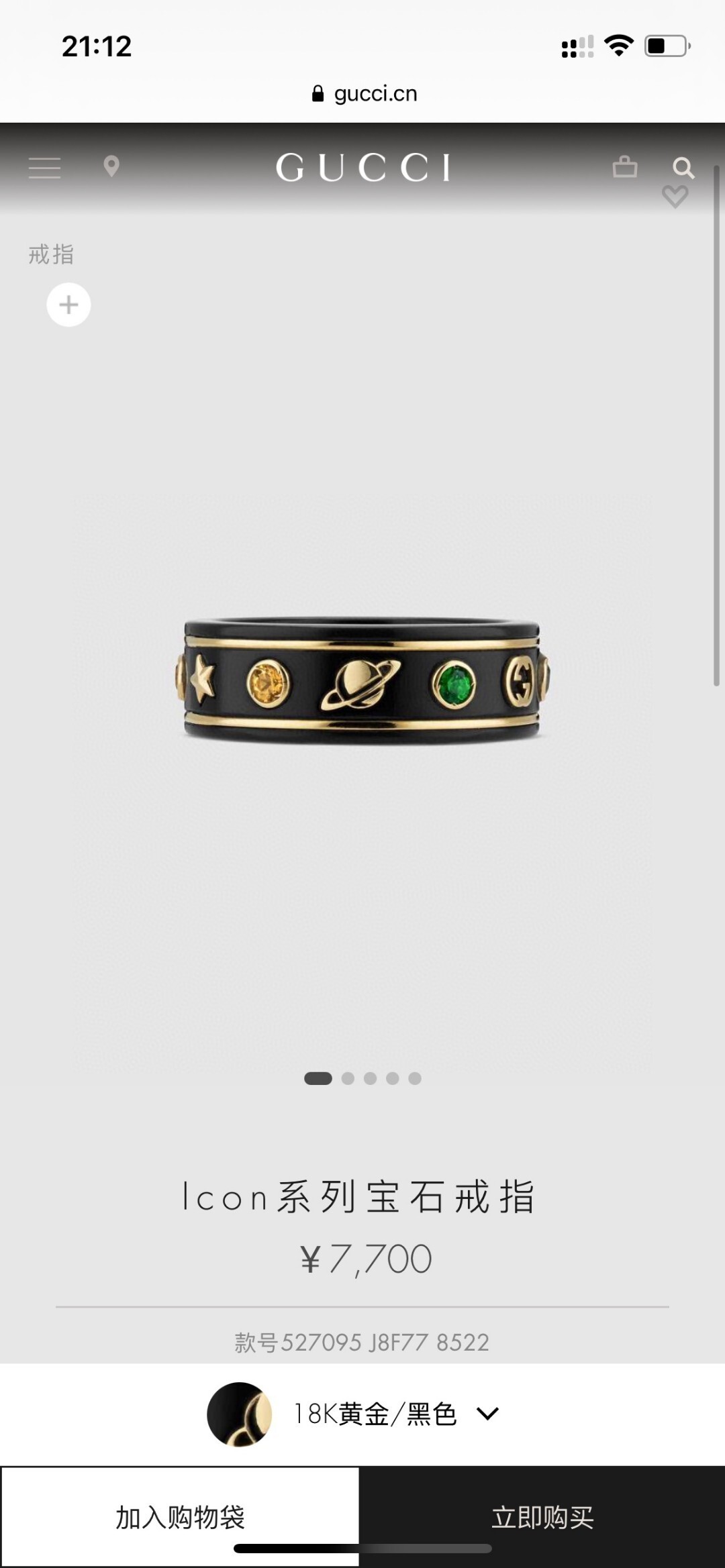Expand the 18K黄金/黑色 color dropdown
Screen dimensions: 725x1568
point(487,1414)
